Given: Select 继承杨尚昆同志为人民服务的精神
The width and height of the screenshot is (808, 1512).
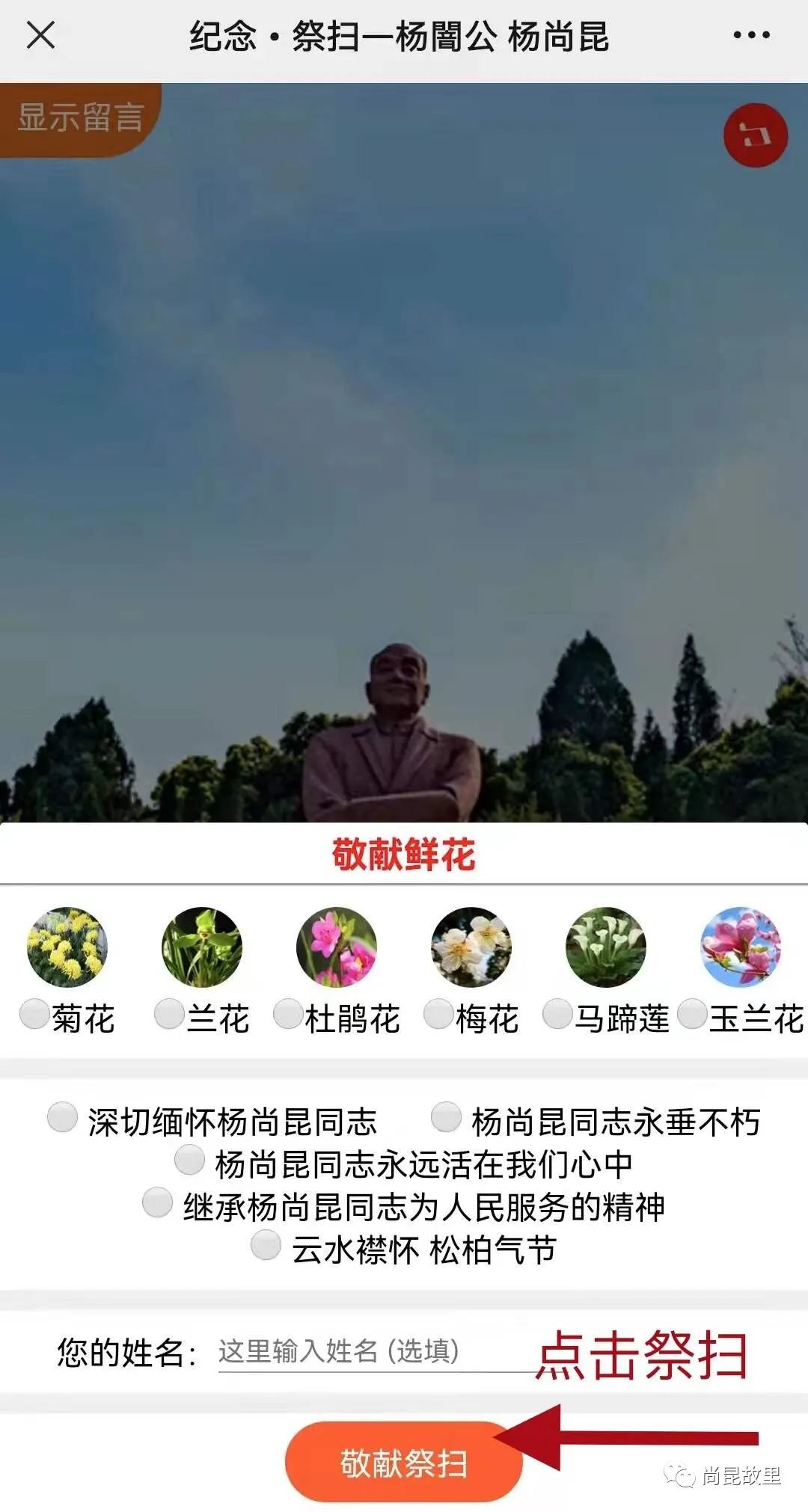Looking at the screenshot, I should 157,1202.
